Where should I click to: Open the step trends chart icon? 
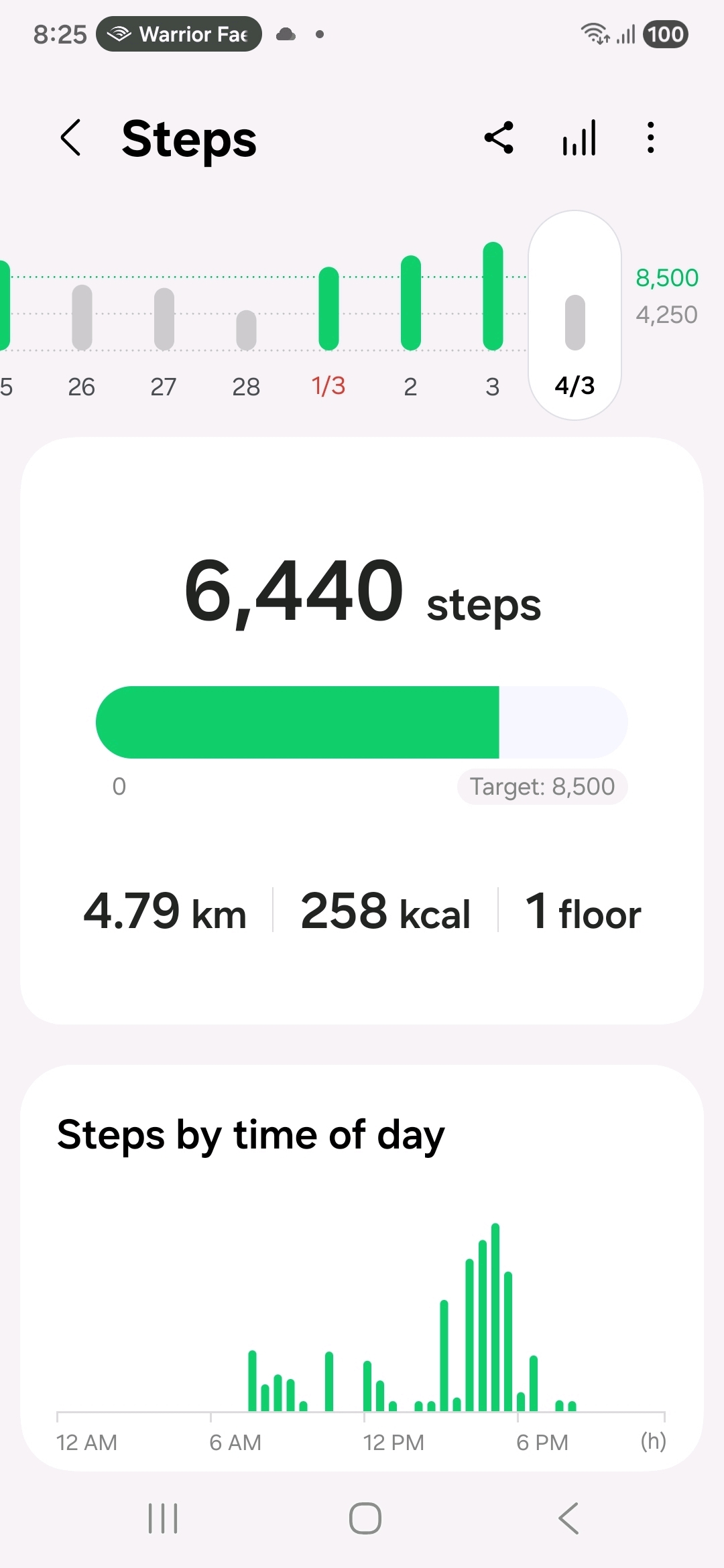click(x=579, y=138)
